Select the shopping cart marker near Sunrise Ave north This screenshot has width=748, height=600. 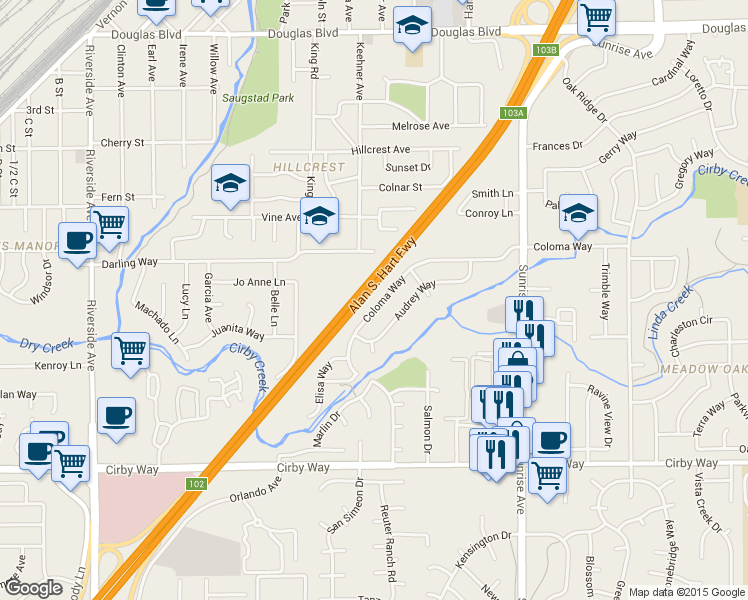[x=596, y=15]
